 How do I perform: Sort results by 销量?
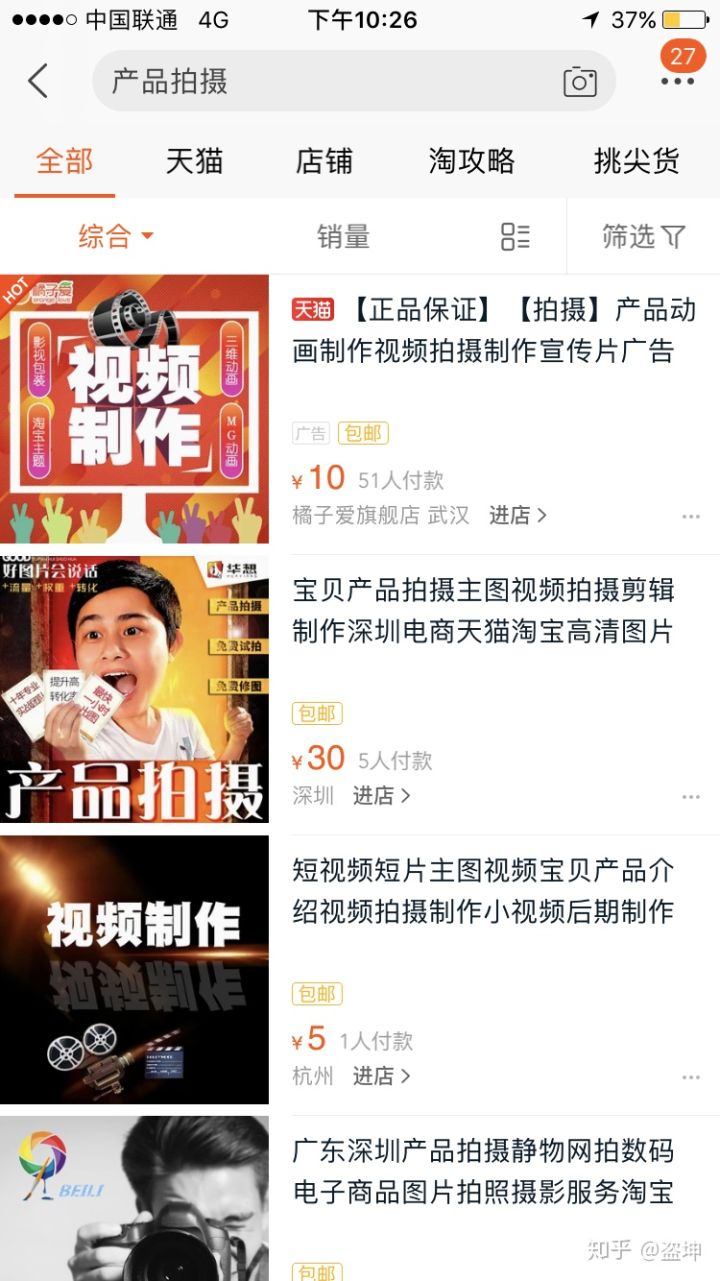click(x=343, y=237)
